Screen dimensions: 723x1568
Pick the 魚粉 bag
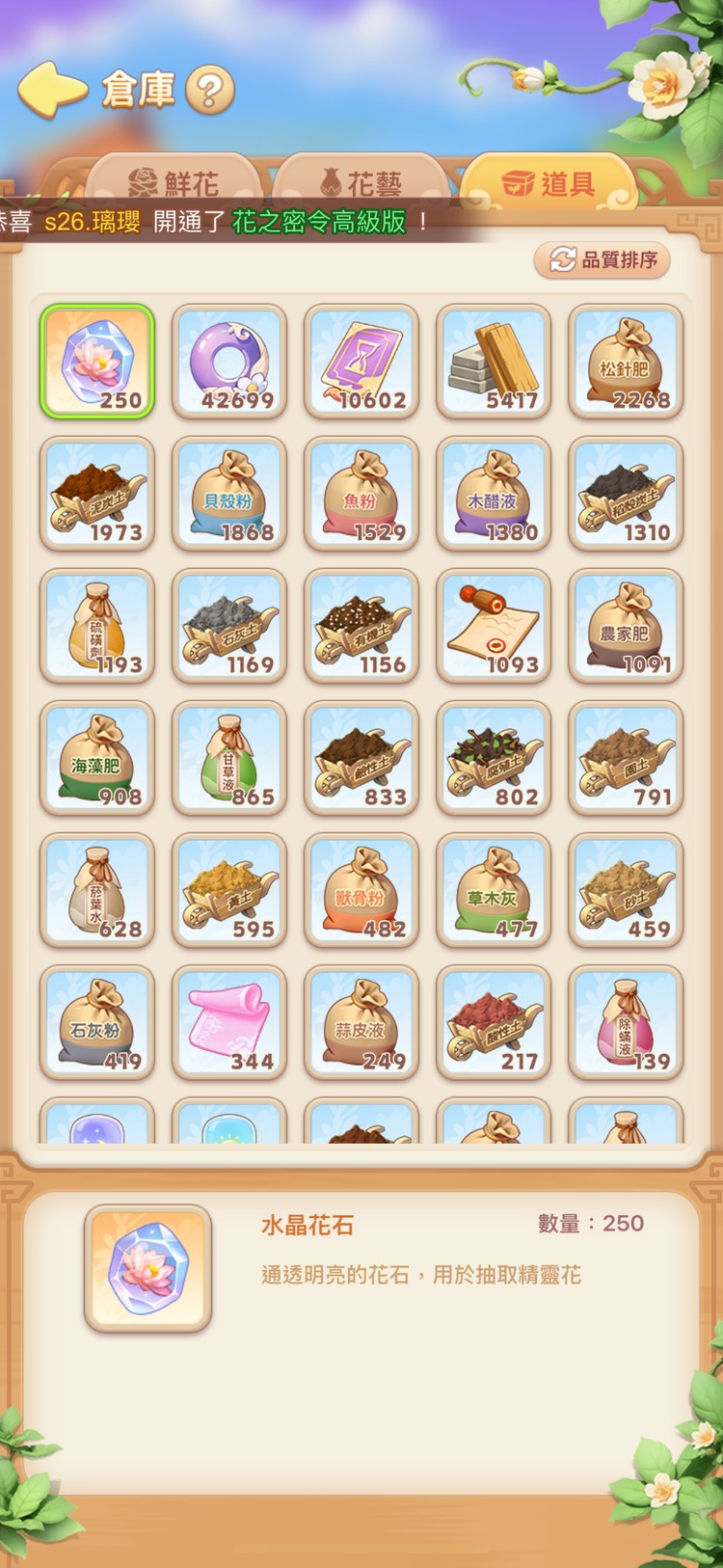click(361, 494)
